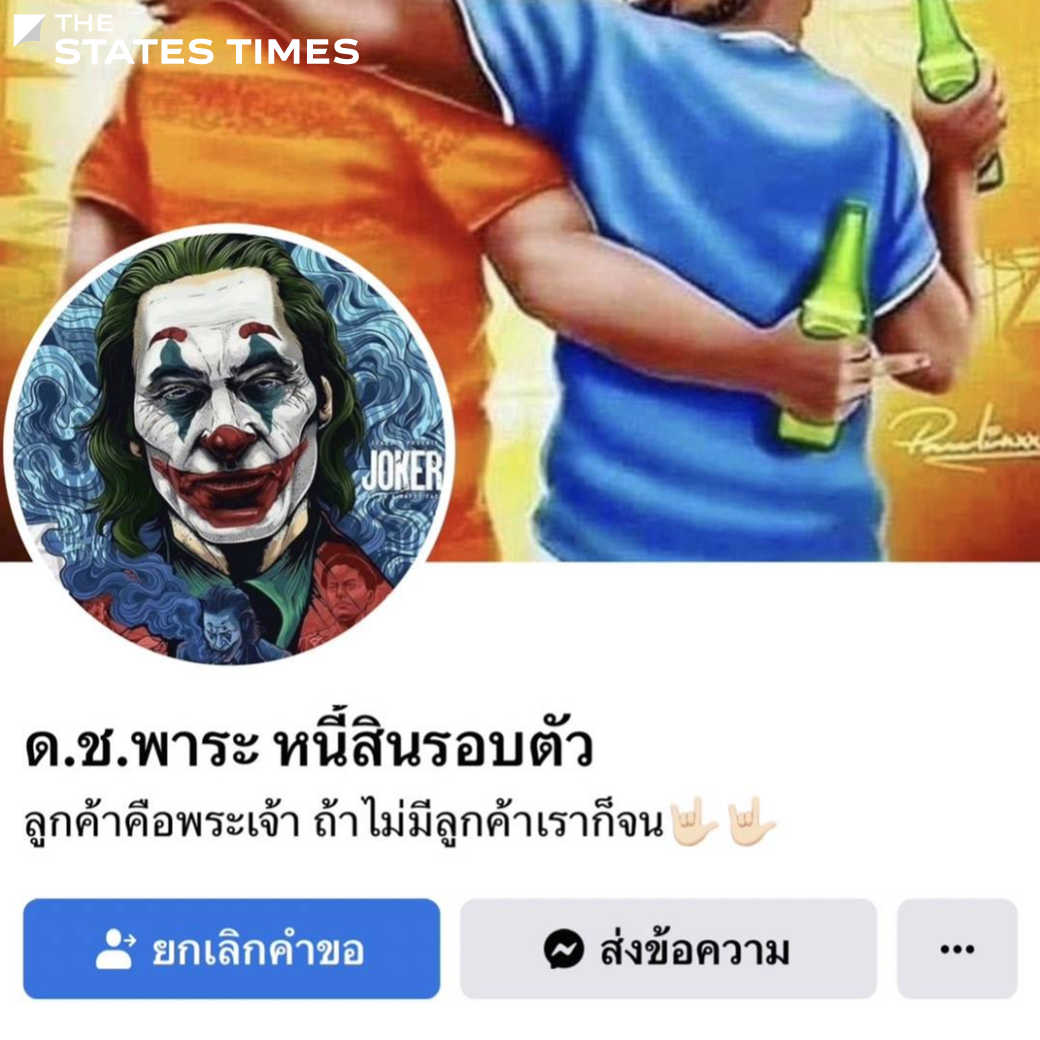View the Joker profile picture
This screenshot has height=1040, width=1040.
[230, 445]
